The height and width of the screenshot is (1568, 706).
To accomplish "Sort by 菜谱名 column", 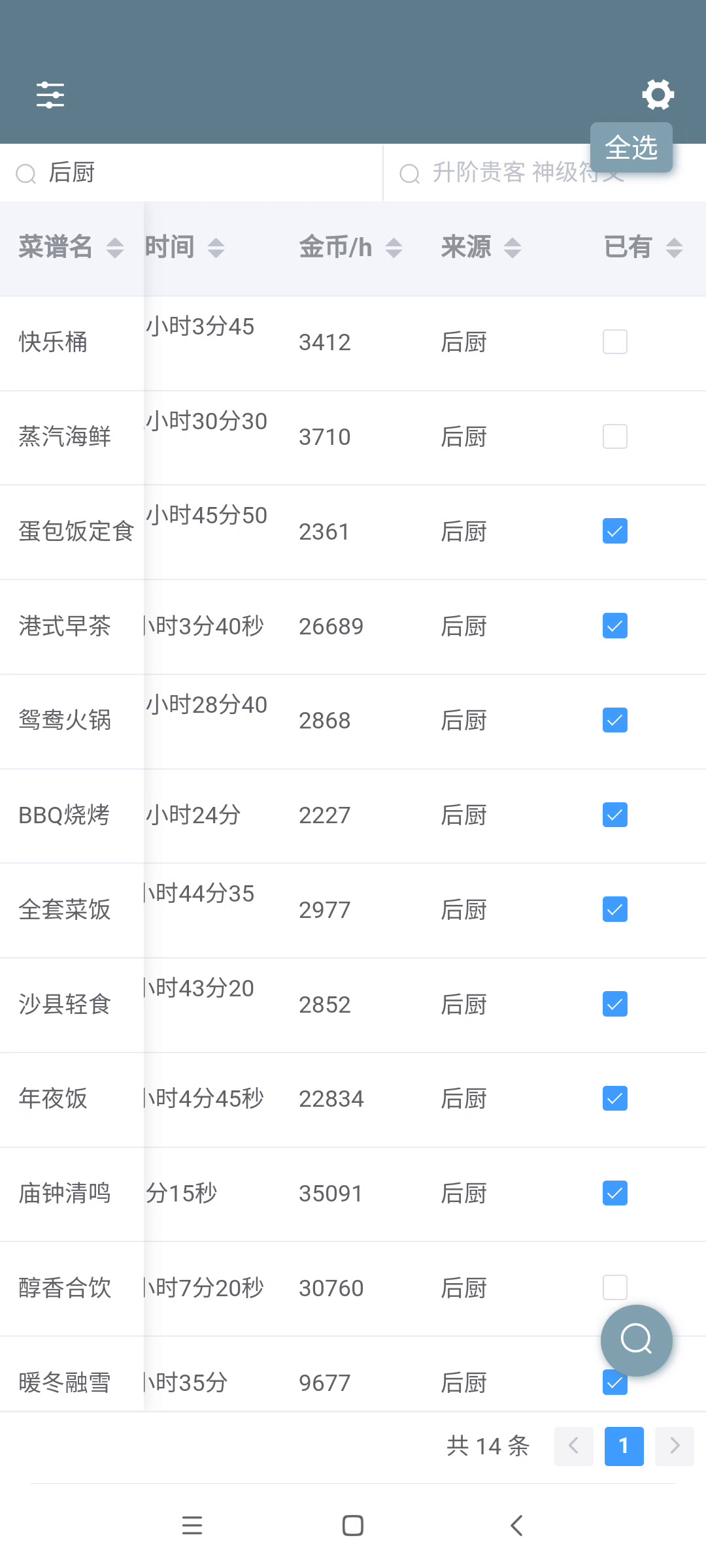I will [x=71, y=248].
